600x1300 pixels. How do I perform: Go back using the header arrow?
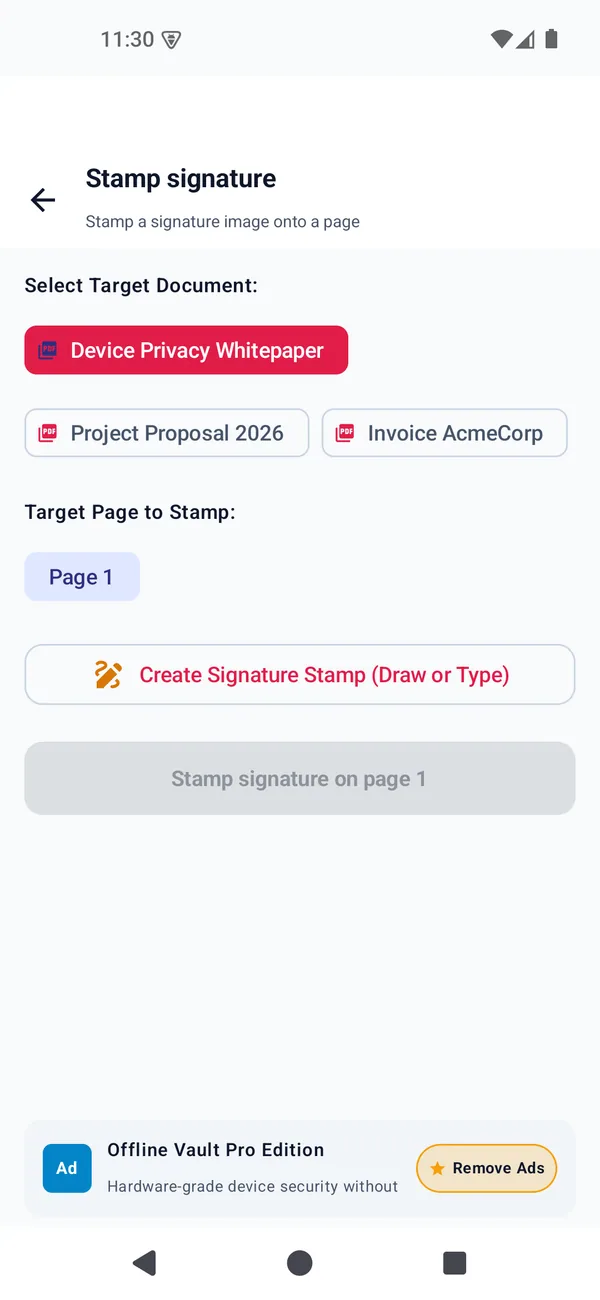(43, 200)
